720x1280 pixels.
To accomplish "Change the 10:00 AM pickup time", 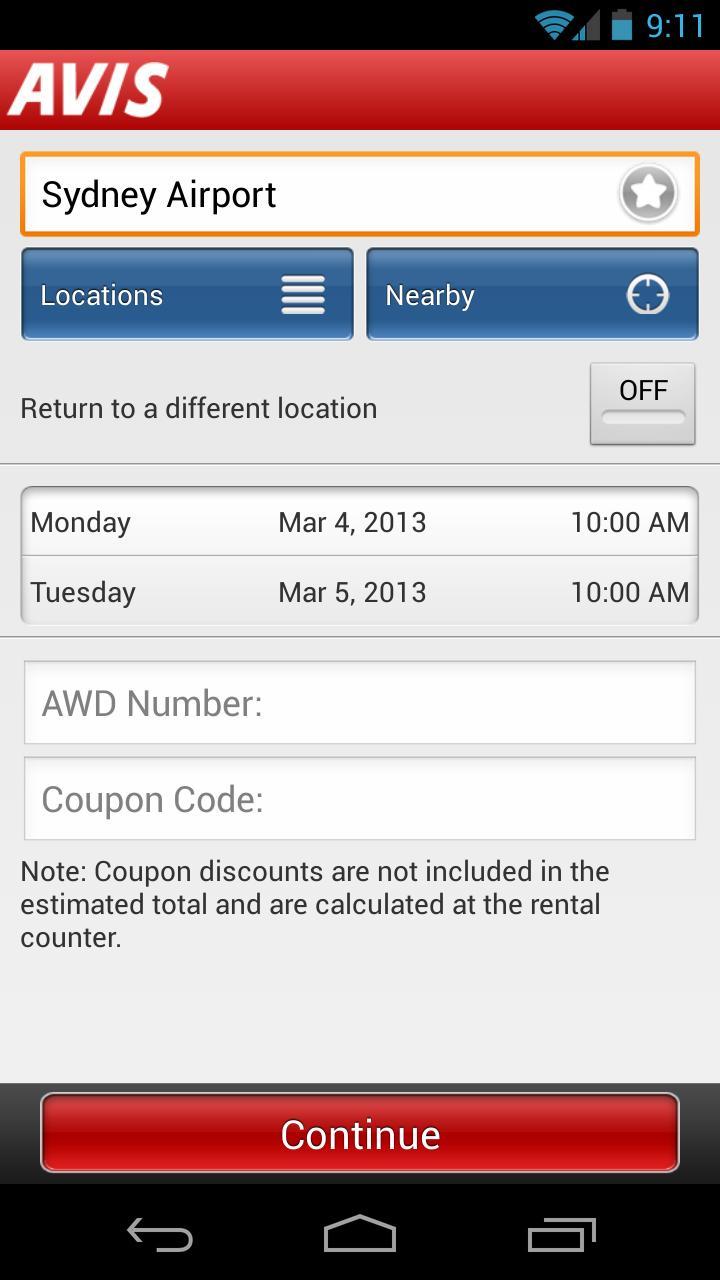I will (630, 521).
